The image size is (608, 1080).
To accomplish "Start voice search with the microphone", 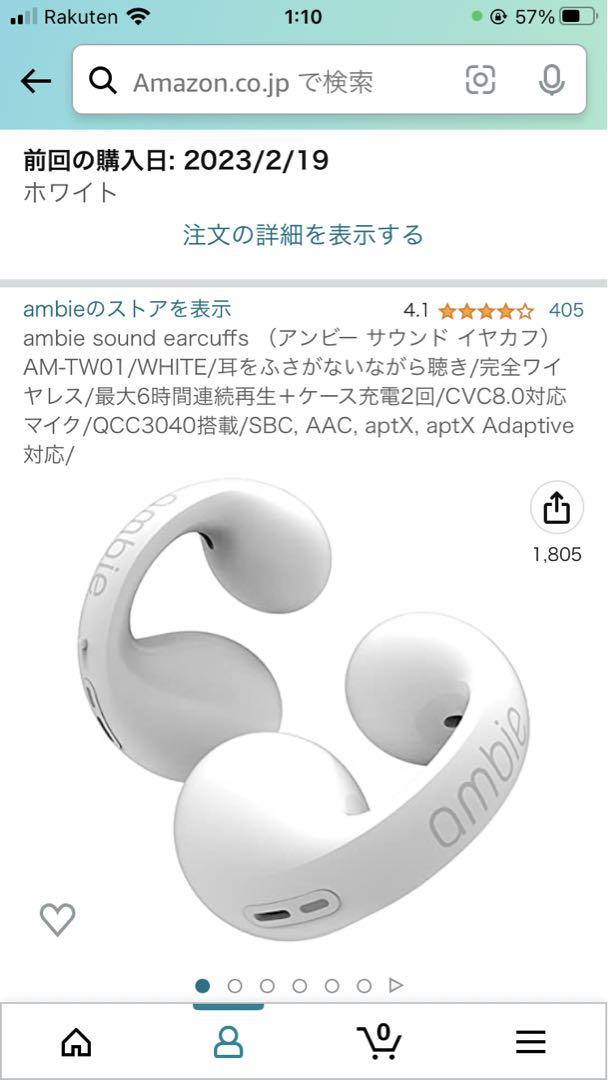I will pos(551,81).
